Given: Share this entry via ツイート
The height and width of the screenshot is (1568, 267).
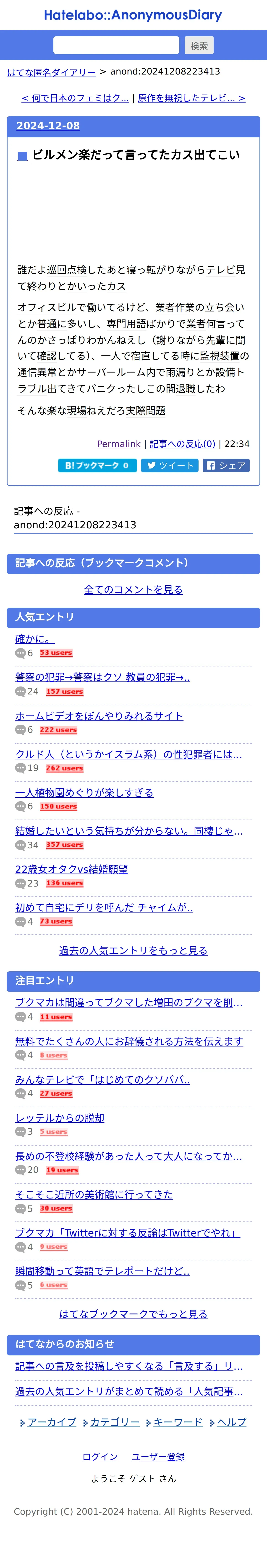Looking at the screenshot, I should click(x=170, y=466).
